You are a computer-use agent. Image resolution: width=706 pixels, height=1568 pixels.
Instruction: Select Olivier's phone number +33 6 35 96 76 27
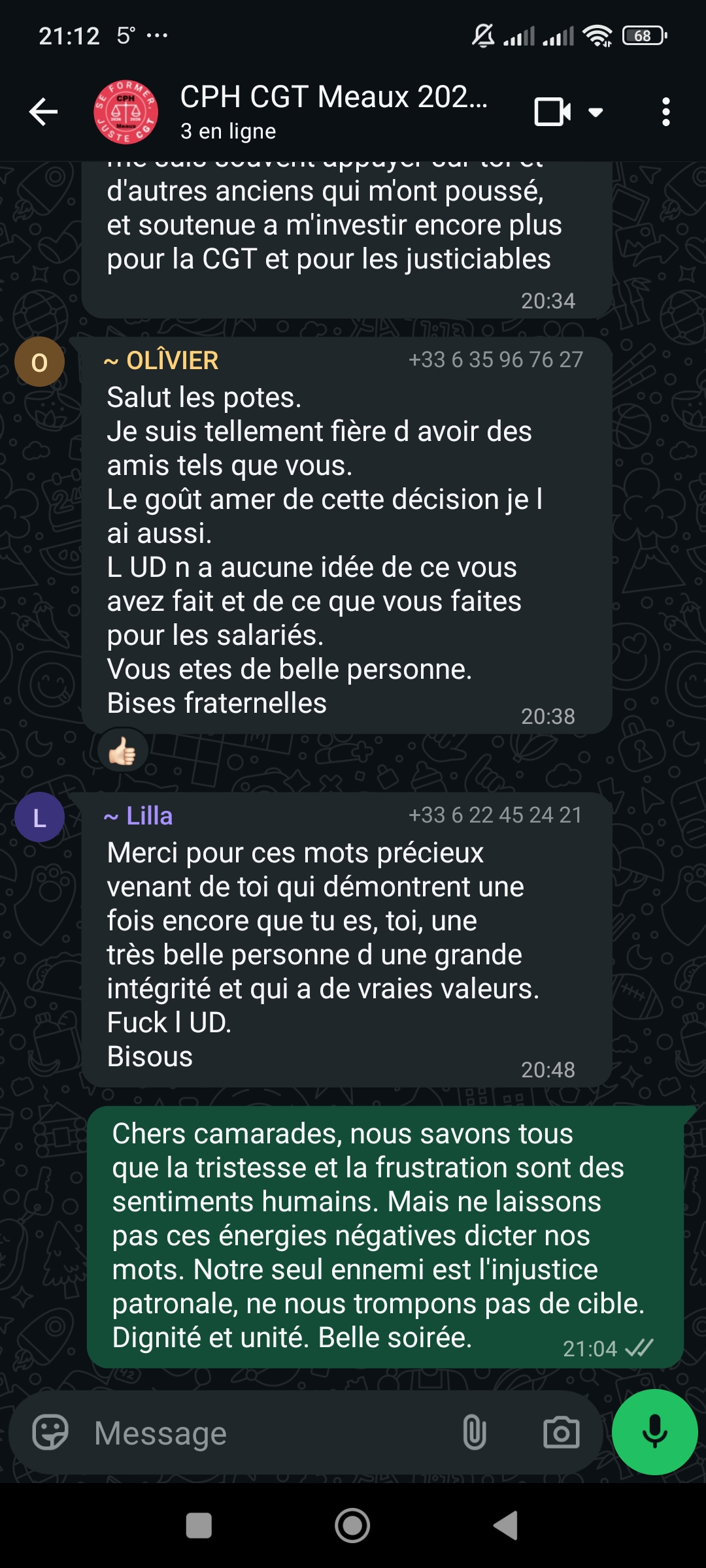pyautogui.click(x=496, y=360)
